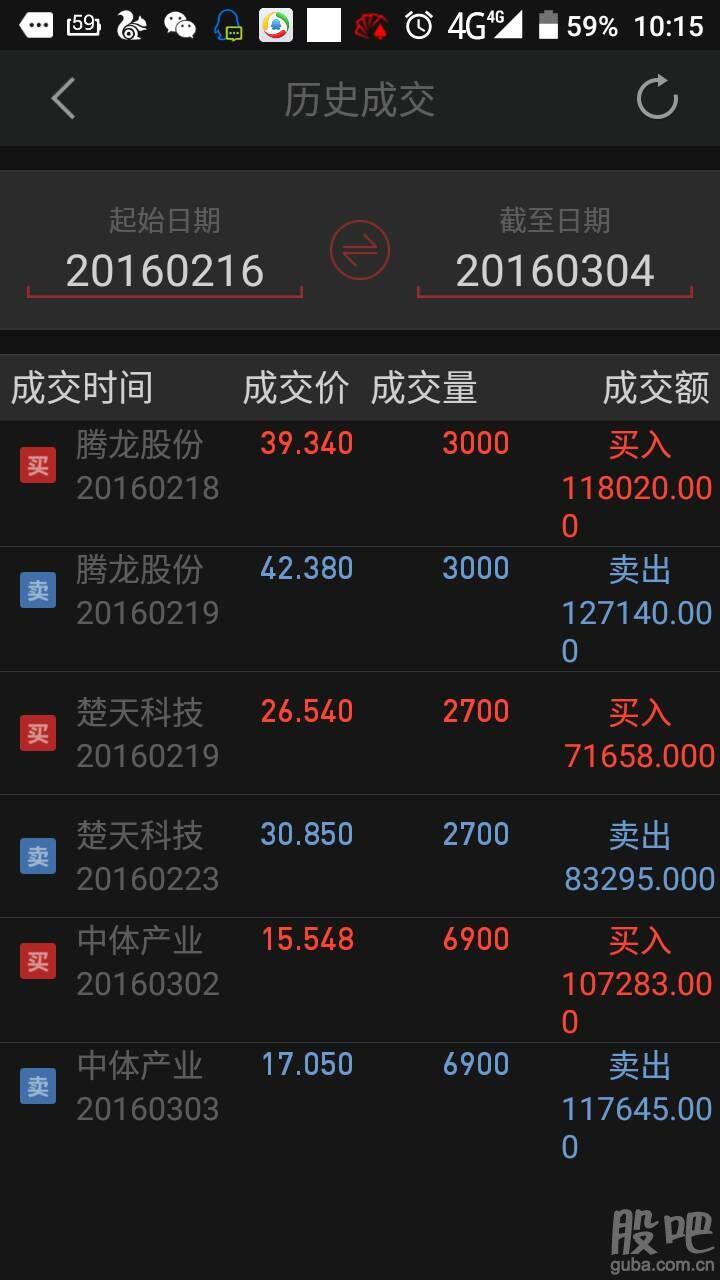Change the end date 20160304

(x=555, y=272)
